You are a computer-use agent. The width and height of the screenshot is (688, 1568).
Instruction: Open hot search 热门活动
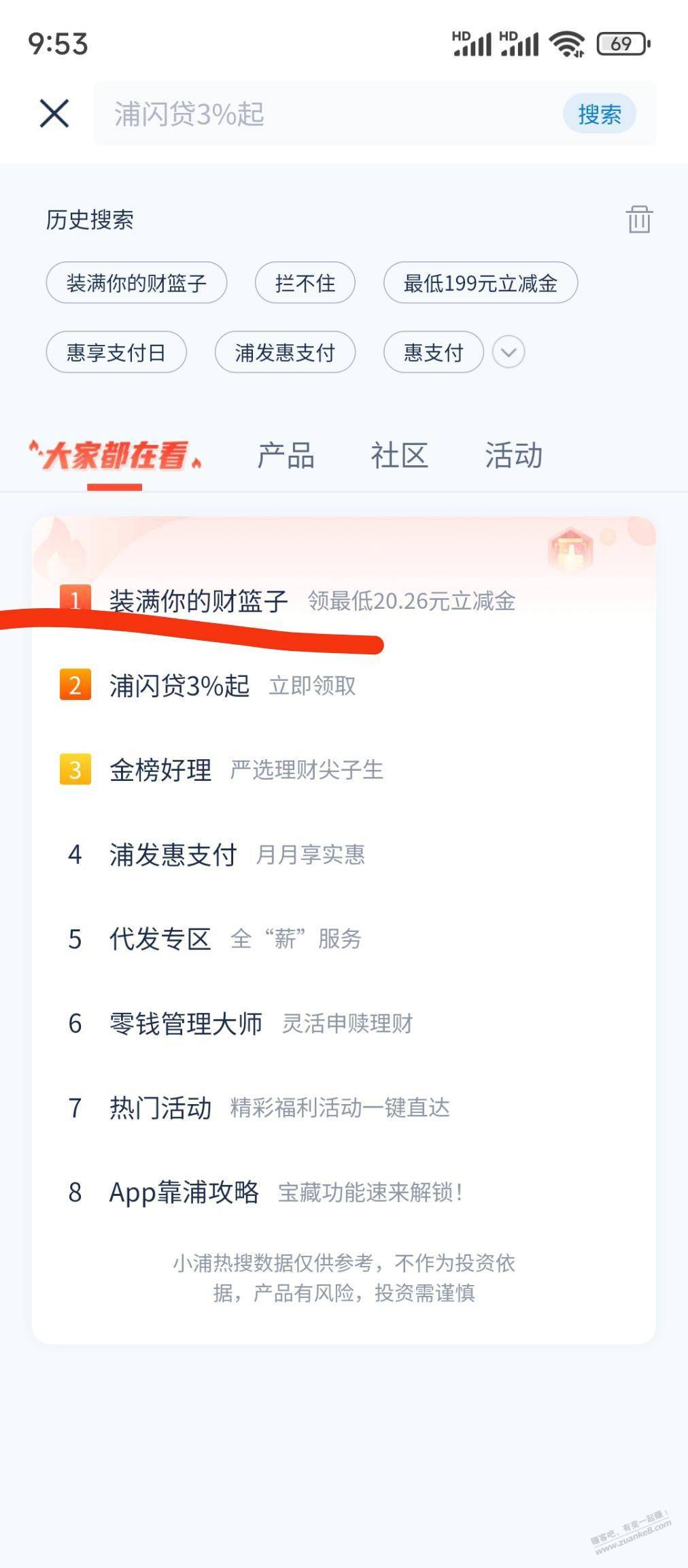click(160, 1107)
